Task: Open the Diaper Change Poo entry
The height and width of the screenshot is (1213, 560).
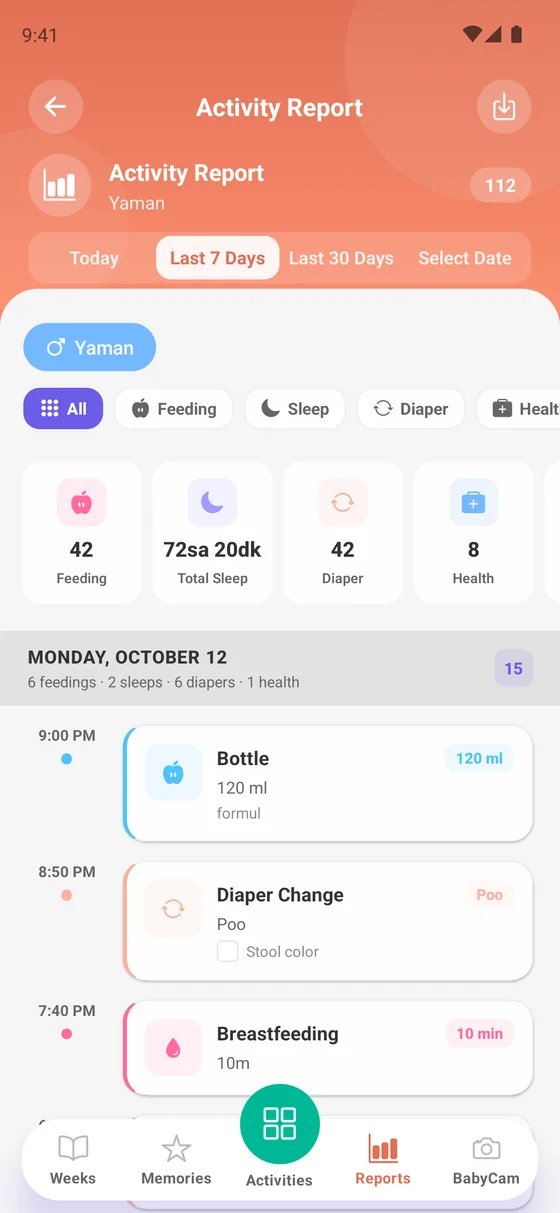Action: [x=328, y=921]
